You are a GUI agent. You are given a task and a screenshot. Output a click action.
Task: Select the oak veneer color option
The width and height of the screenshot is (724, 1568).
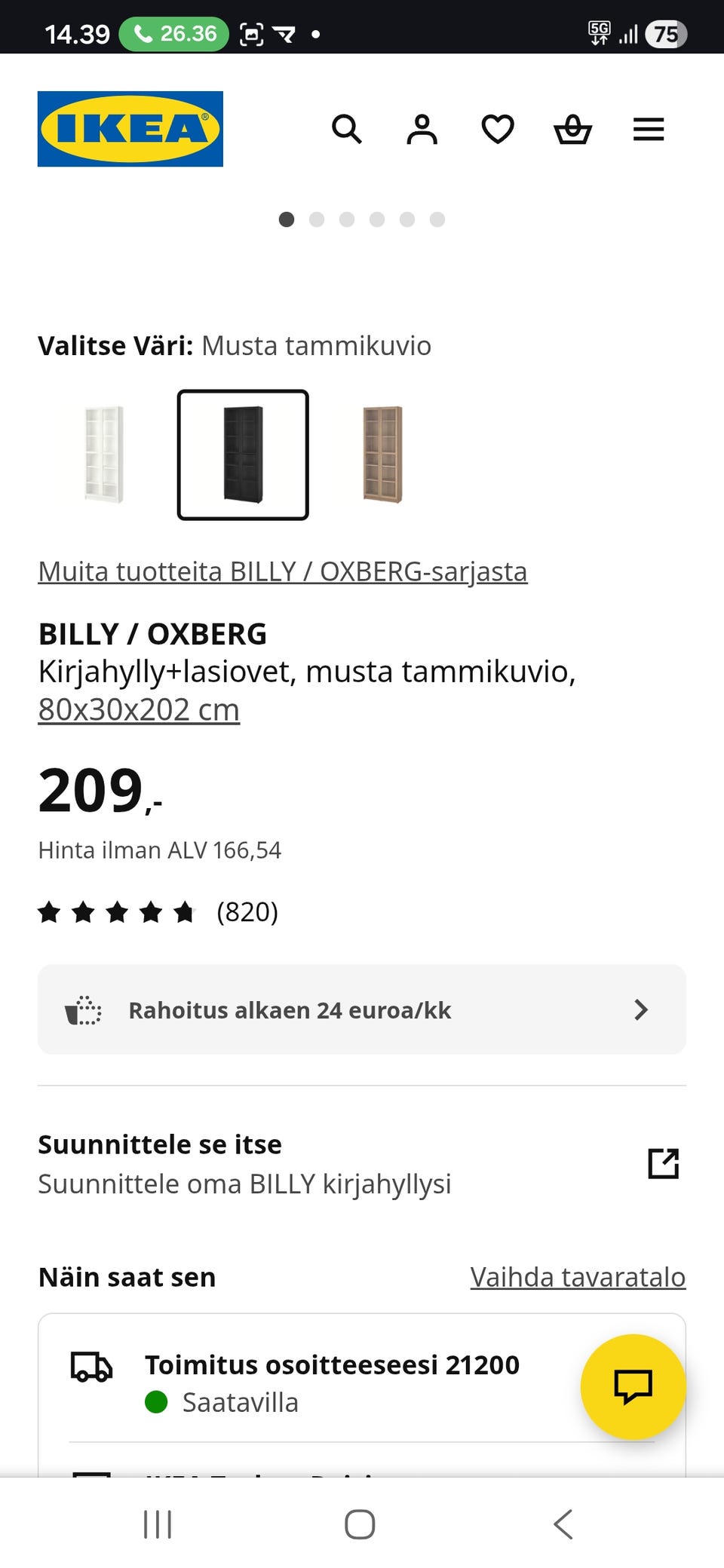click(382, 454)
